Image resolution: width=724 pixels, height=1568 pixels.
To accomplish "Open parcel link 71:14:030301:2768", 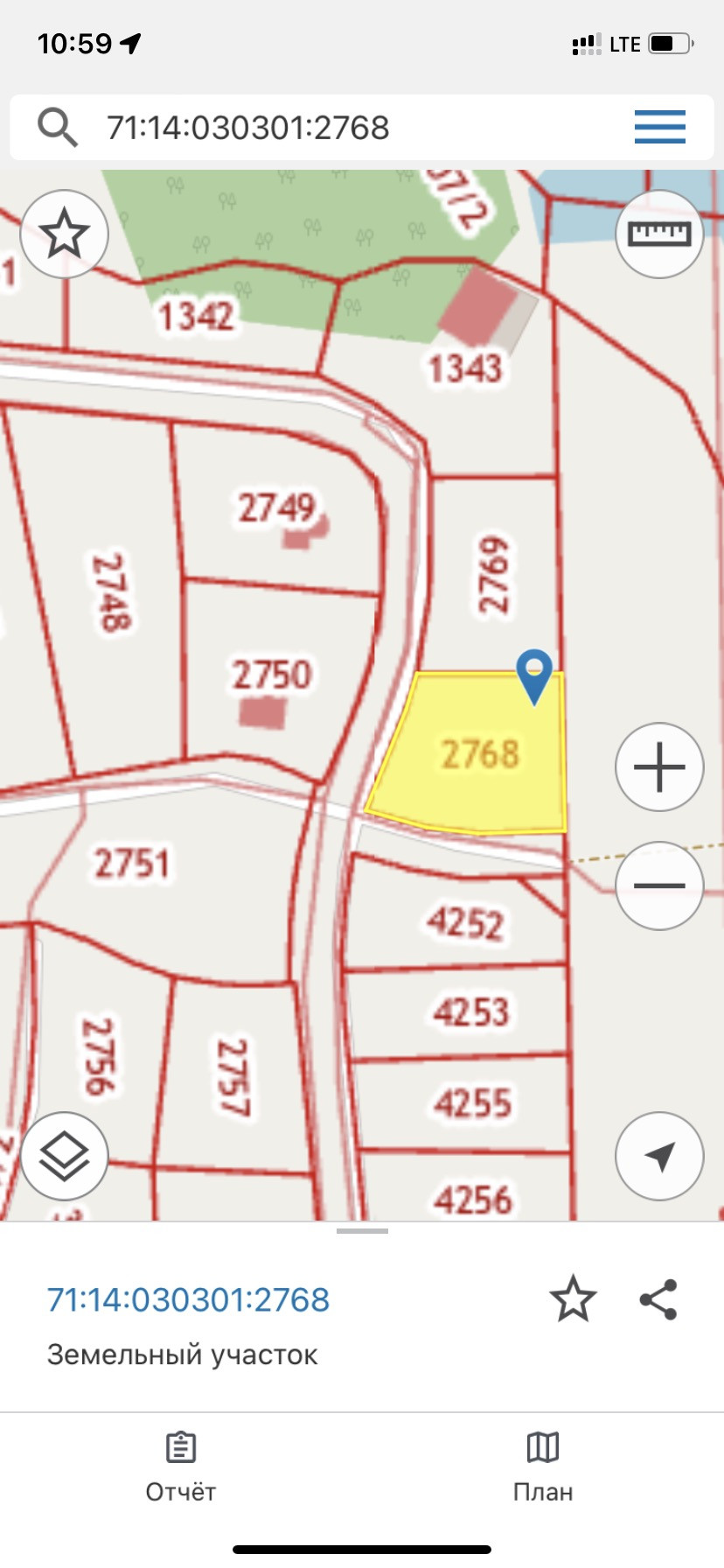I will [x=188, y=1299].
